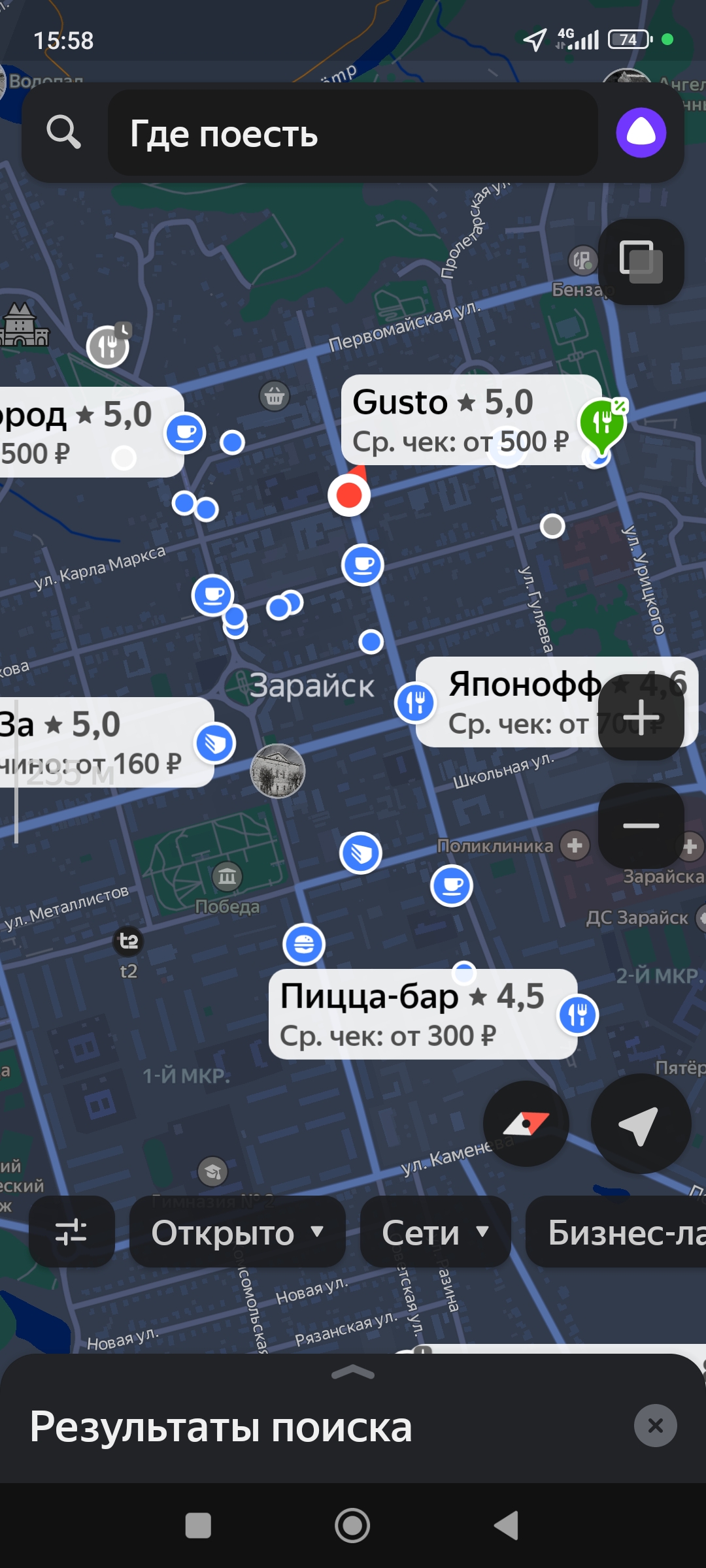Expand the 'Сети' filter dropdown
The image size is (706, 1568).
click(x=435, y=1232)
